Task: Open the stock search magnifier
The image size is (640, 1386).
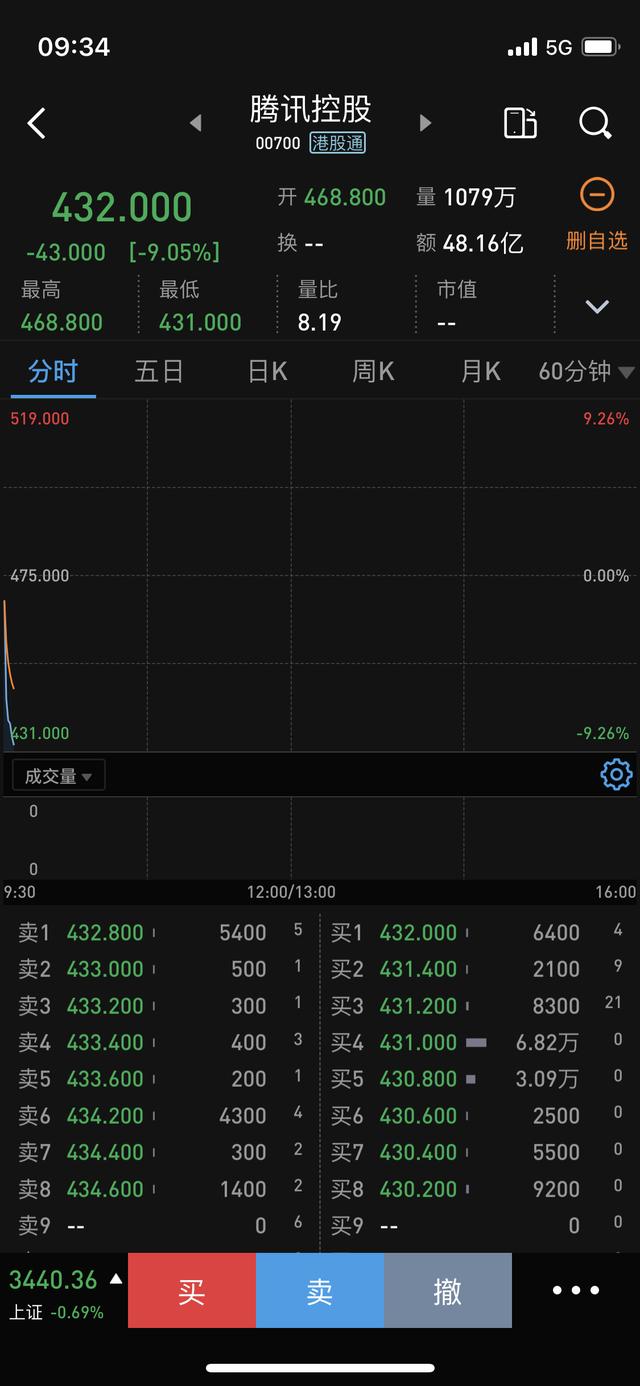Action: 595,123
